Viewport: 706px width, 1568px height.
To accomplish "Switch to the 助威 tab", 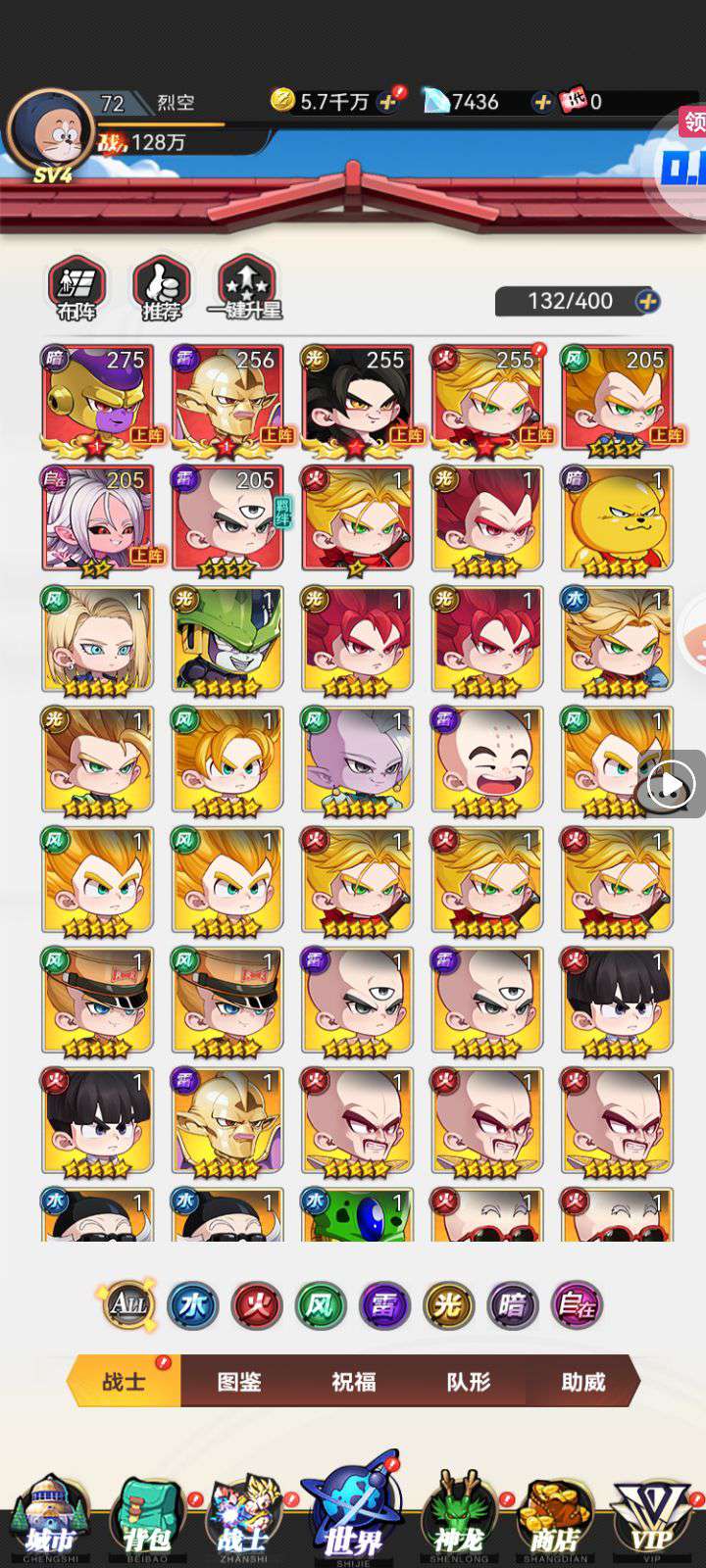I will (x=582, y=1382).
